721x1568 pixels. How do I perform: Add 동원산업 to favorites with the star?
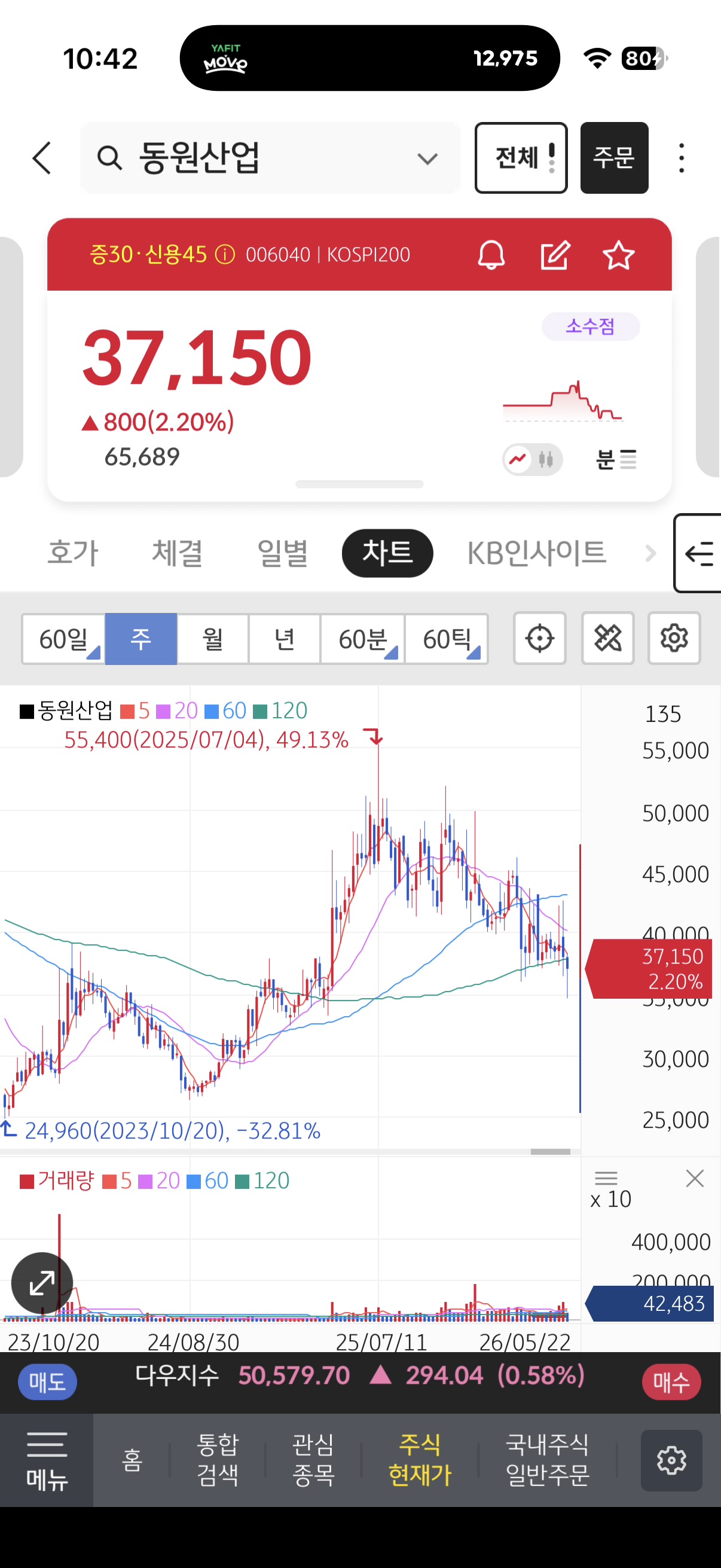(x=618, y=254)
